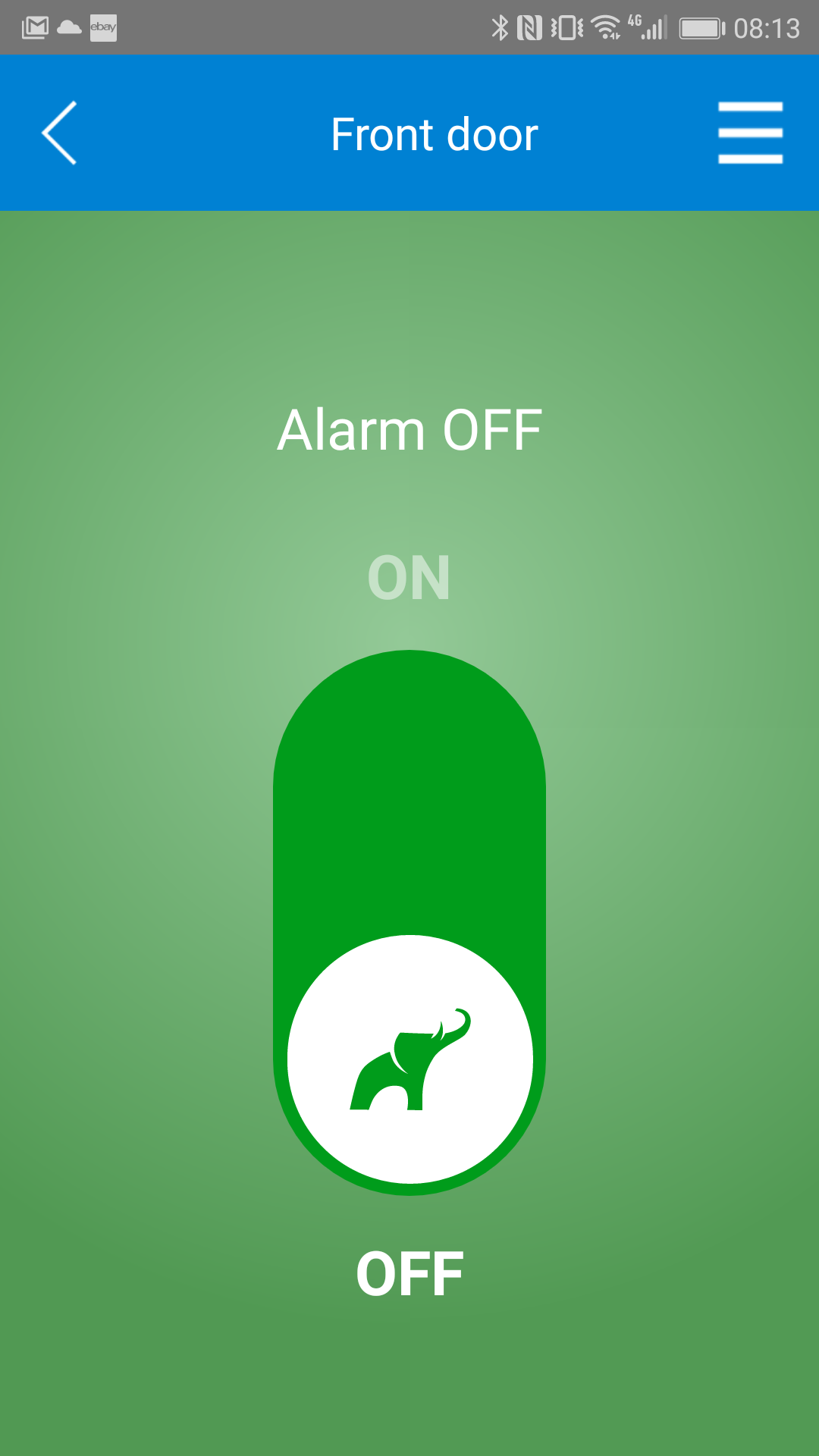Viewport: 819px width, 1456px height.
Task: Tap the elephant alarm switch knob
Action: [409, 1059]
